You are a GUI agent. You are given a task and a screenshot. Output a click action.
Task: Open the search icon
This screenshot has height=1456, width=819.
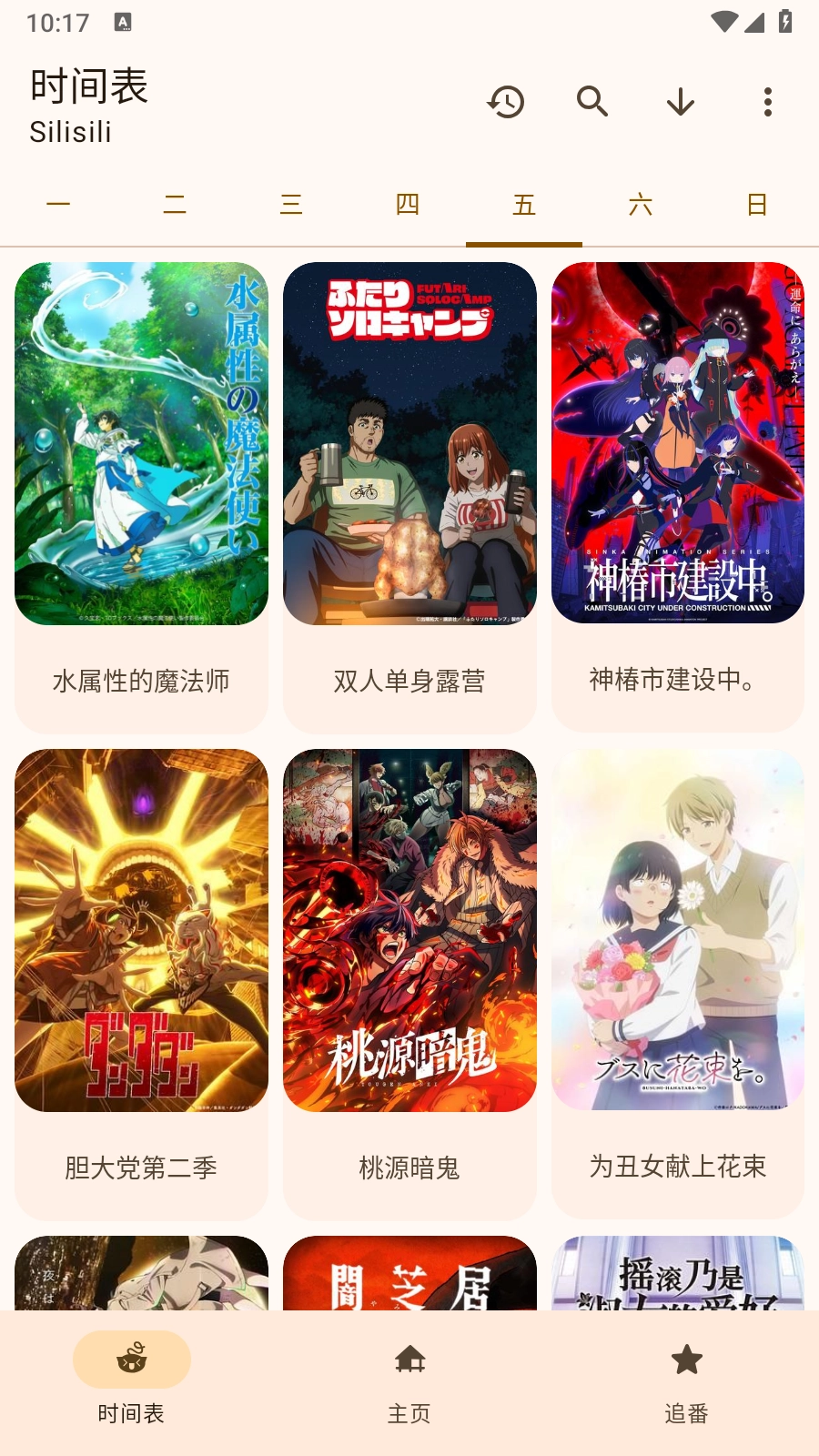coord(592,102)
